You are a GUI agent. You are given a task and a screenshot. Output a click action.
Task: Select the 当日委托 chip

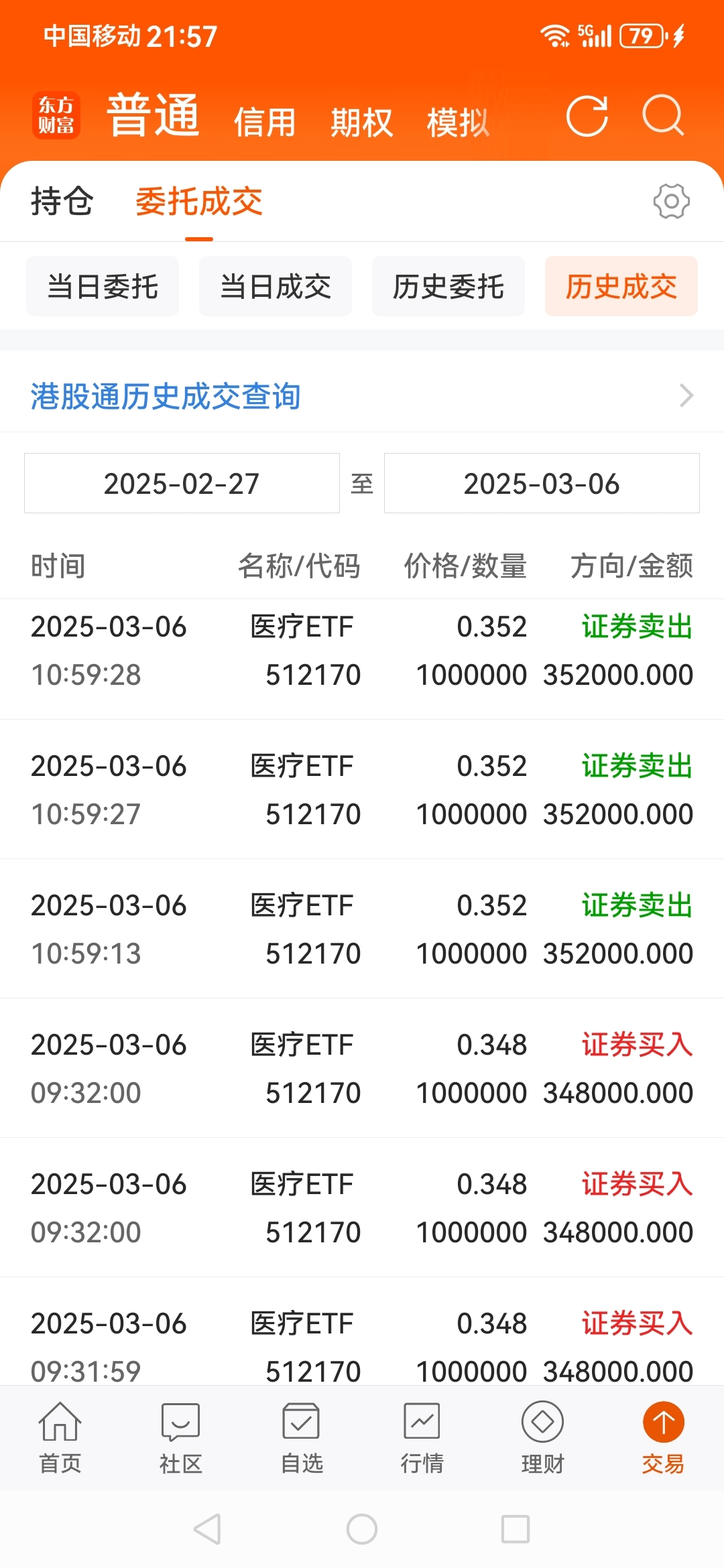(103, 286)
